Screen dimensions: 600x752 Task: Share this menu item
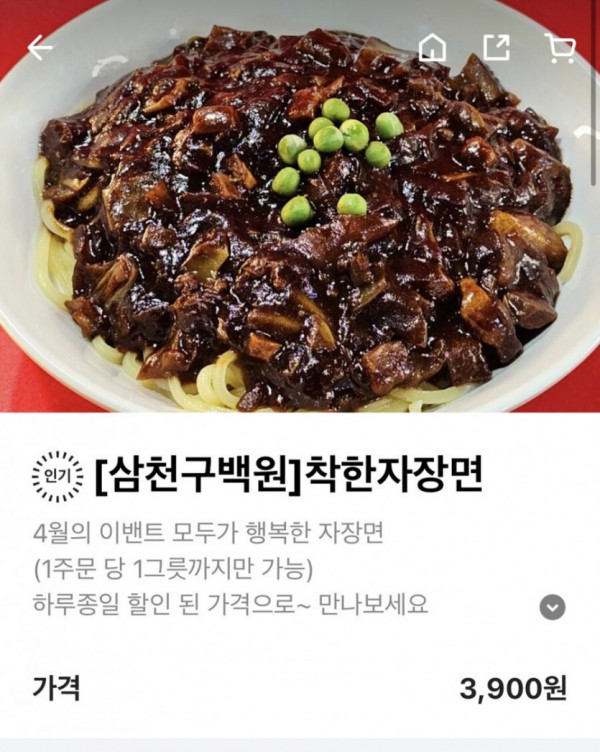pyautogui.click(x=496, y=48)
